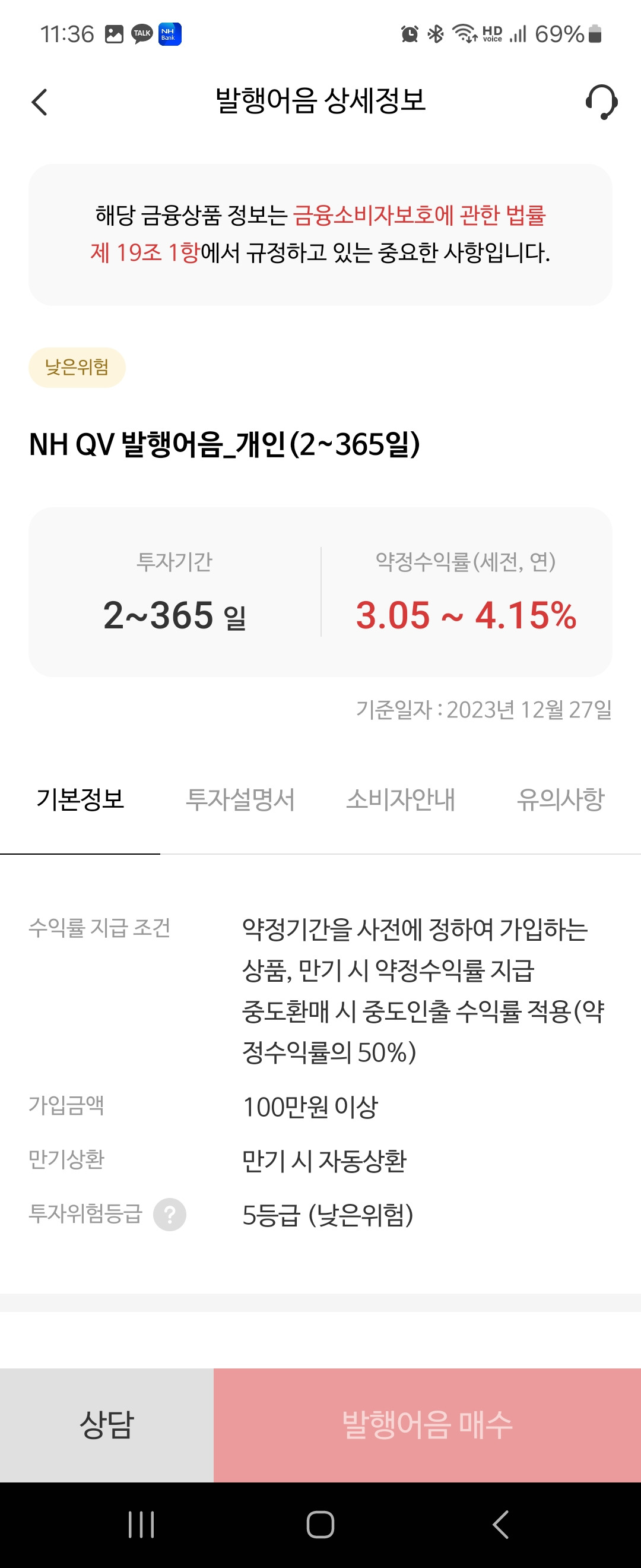The width and height of the screenshot is (641, 1568).
Task: Open the 소비자안내 tab
Action: pyautogui.click(x=402, y=801)
